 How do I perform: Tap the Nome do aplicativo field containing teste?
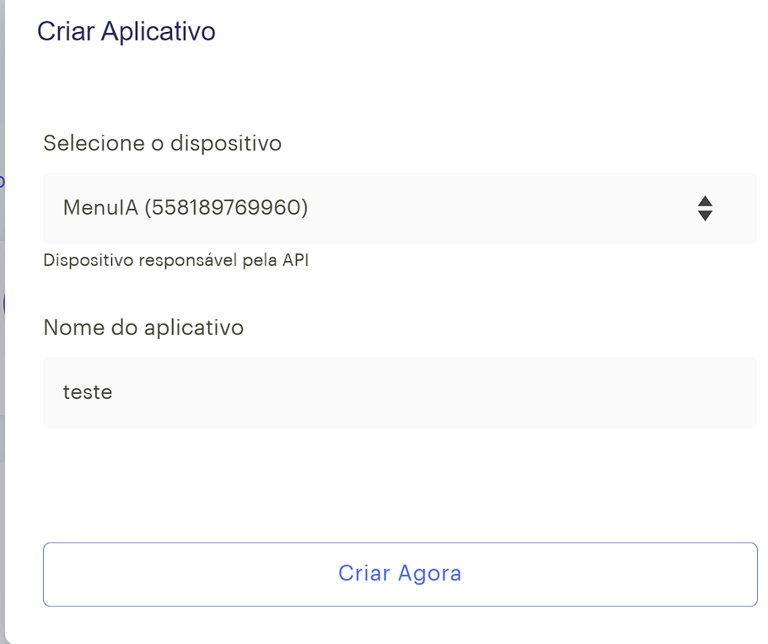399,392
